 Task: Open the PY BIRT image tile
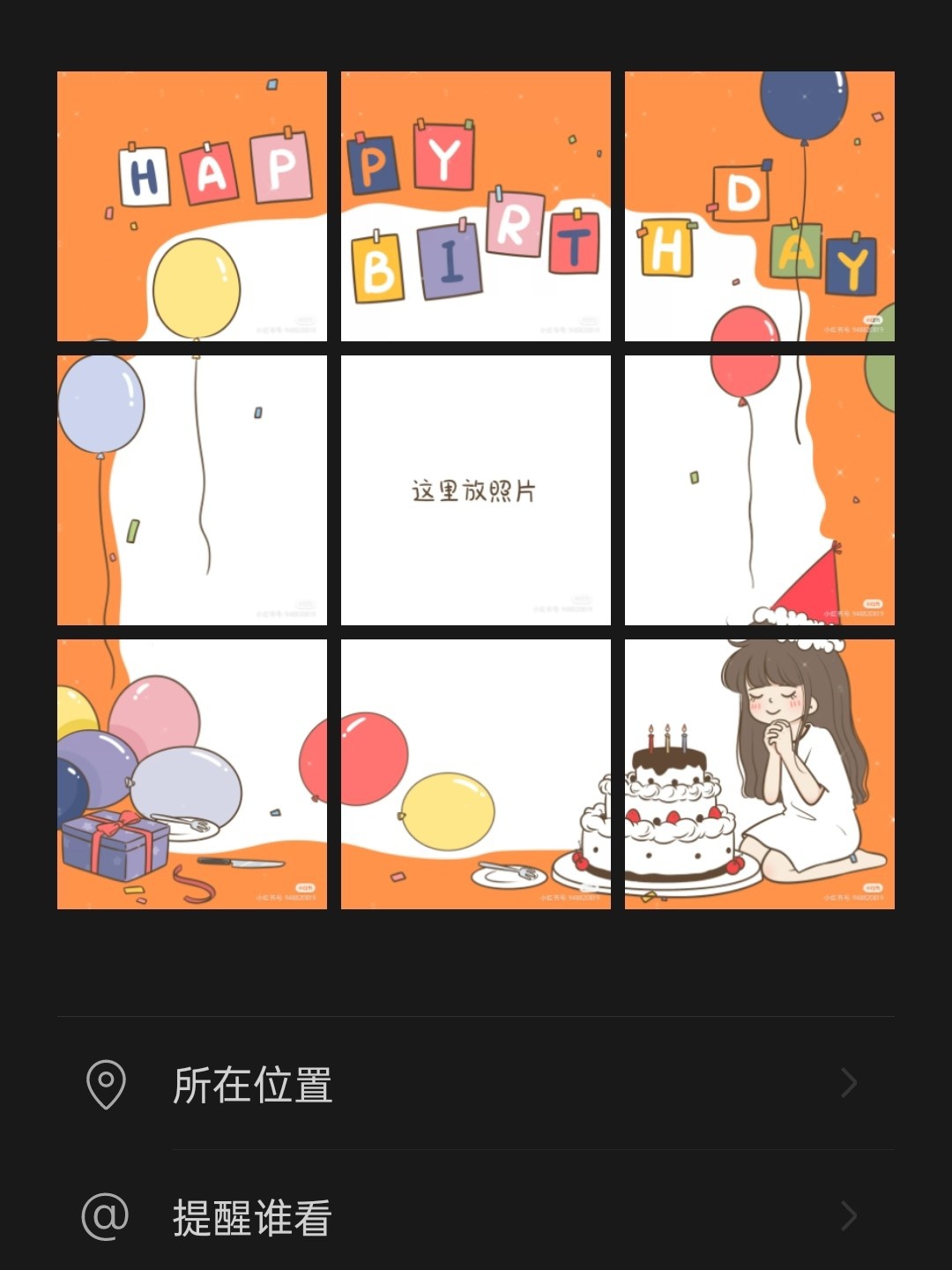click(x=476, y=206)
